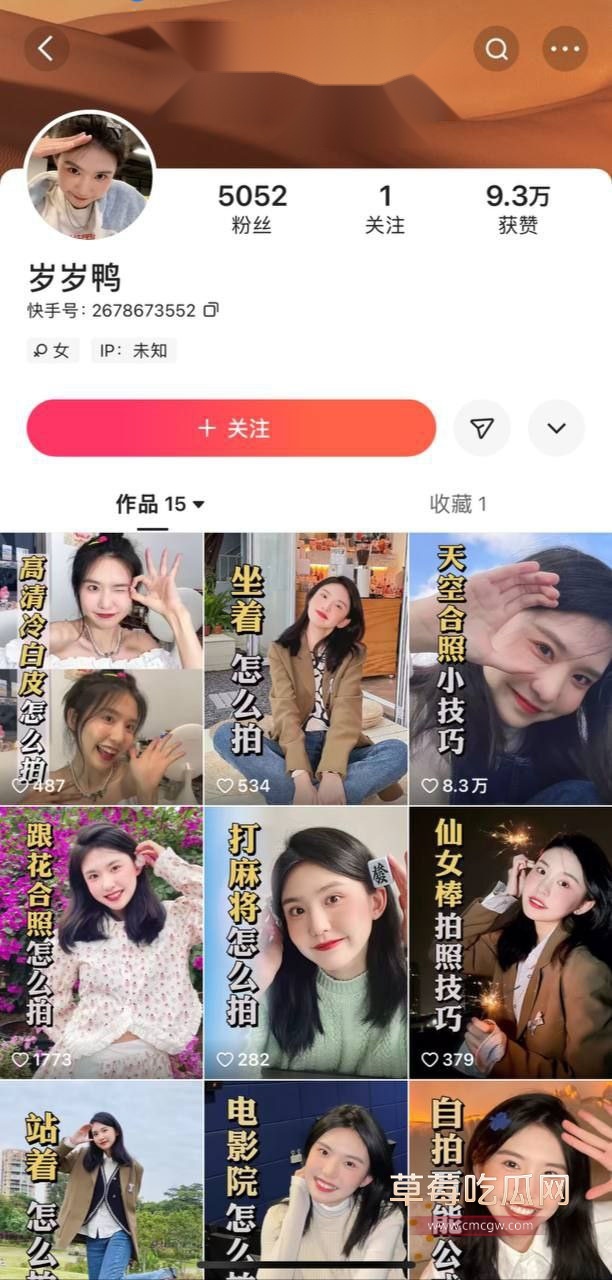Open the profile avatar picture
This screenshot has height=1280, width=612.
pyautogui.click(x=90, y=176)
